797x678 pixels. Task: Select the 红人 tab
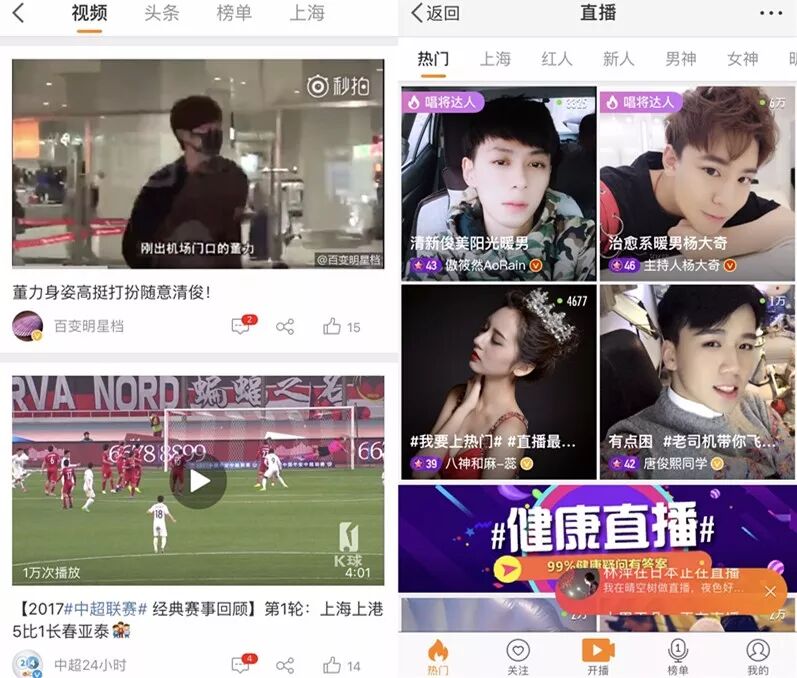(x=556, y=59)
